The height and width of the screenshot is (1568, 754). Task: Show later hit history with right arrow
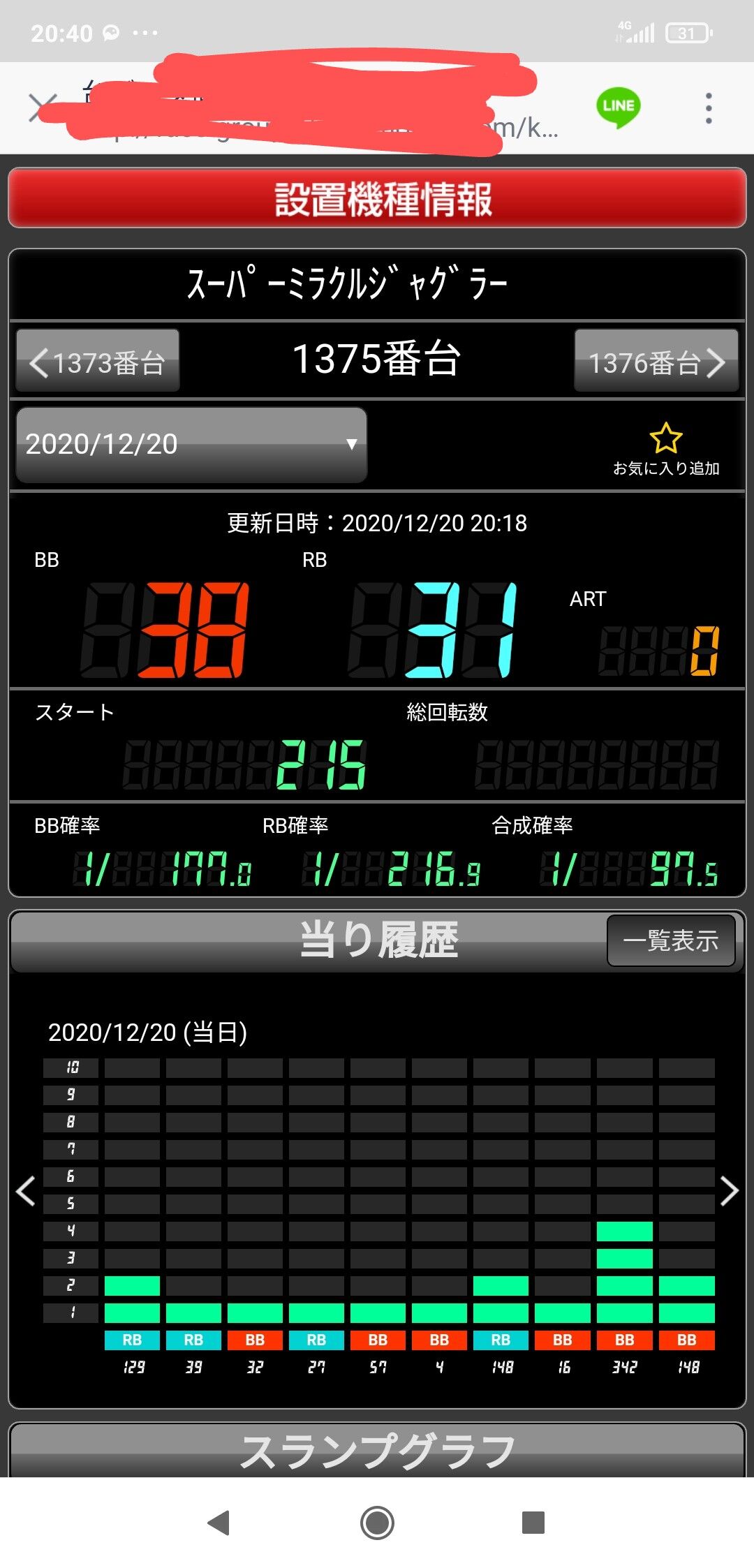[x=729, y=1191]
